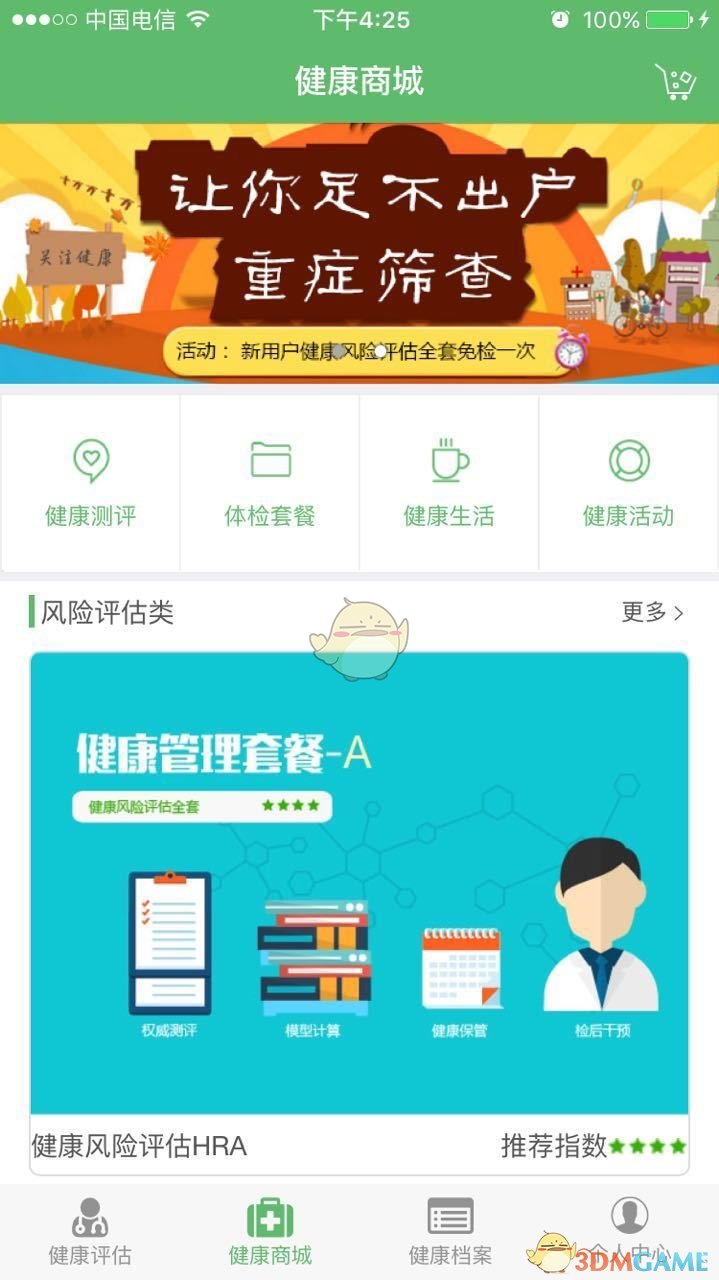Open 体检套餐 category
The height and width of the screenshot is (1280, 719).
(x=270, y=483)
